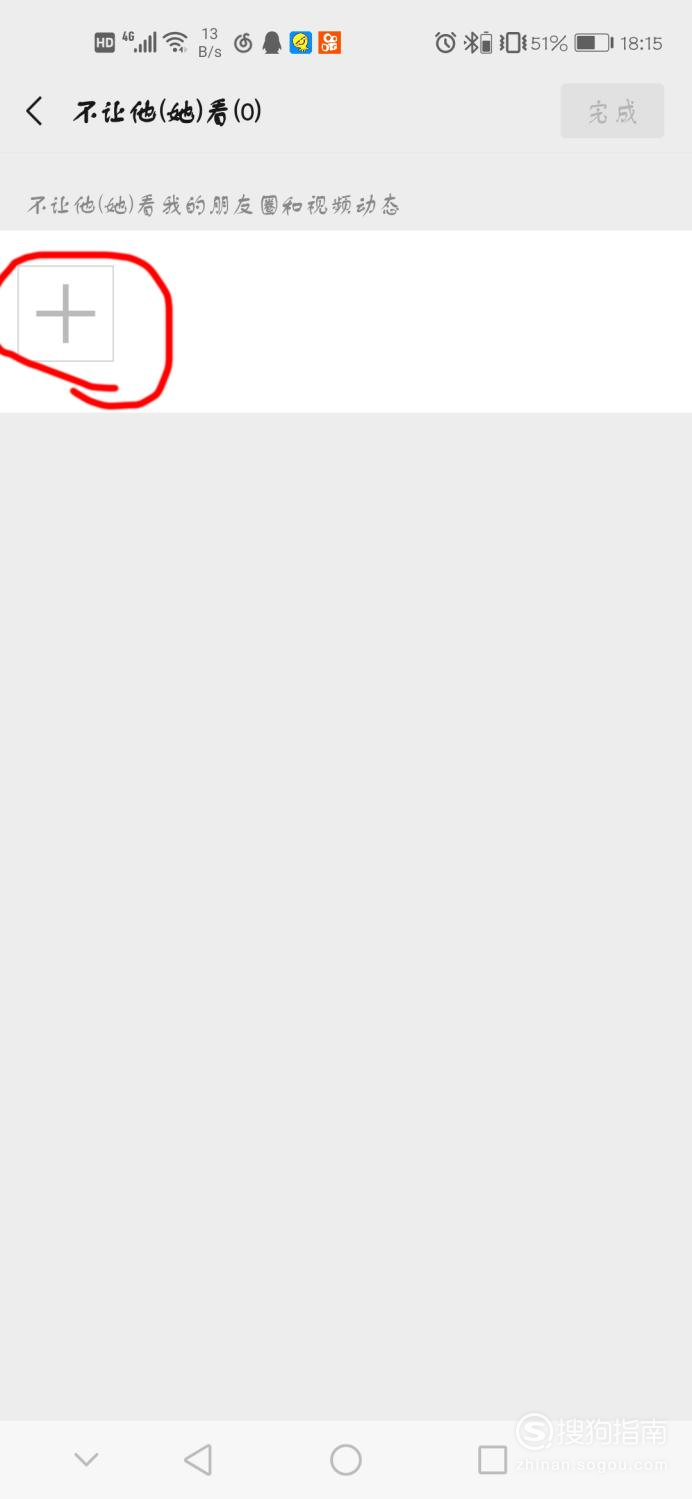Tap the 完成 button
This screenshot has width=692, height=1499.
pyautogui.click(x=612, y=111)
